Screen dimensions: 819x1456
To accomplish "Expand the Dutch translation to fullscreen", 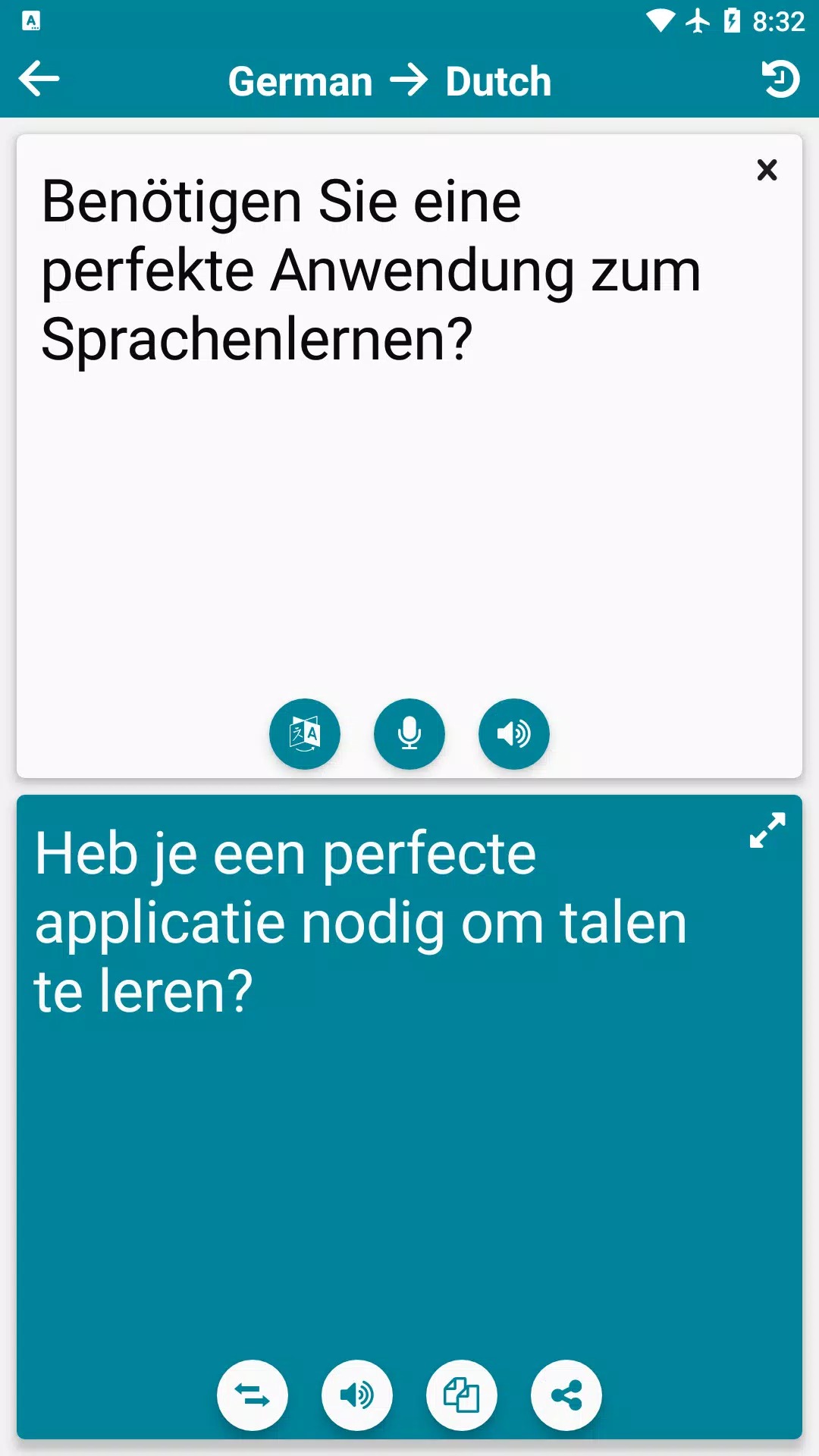I will coord(767,830).
